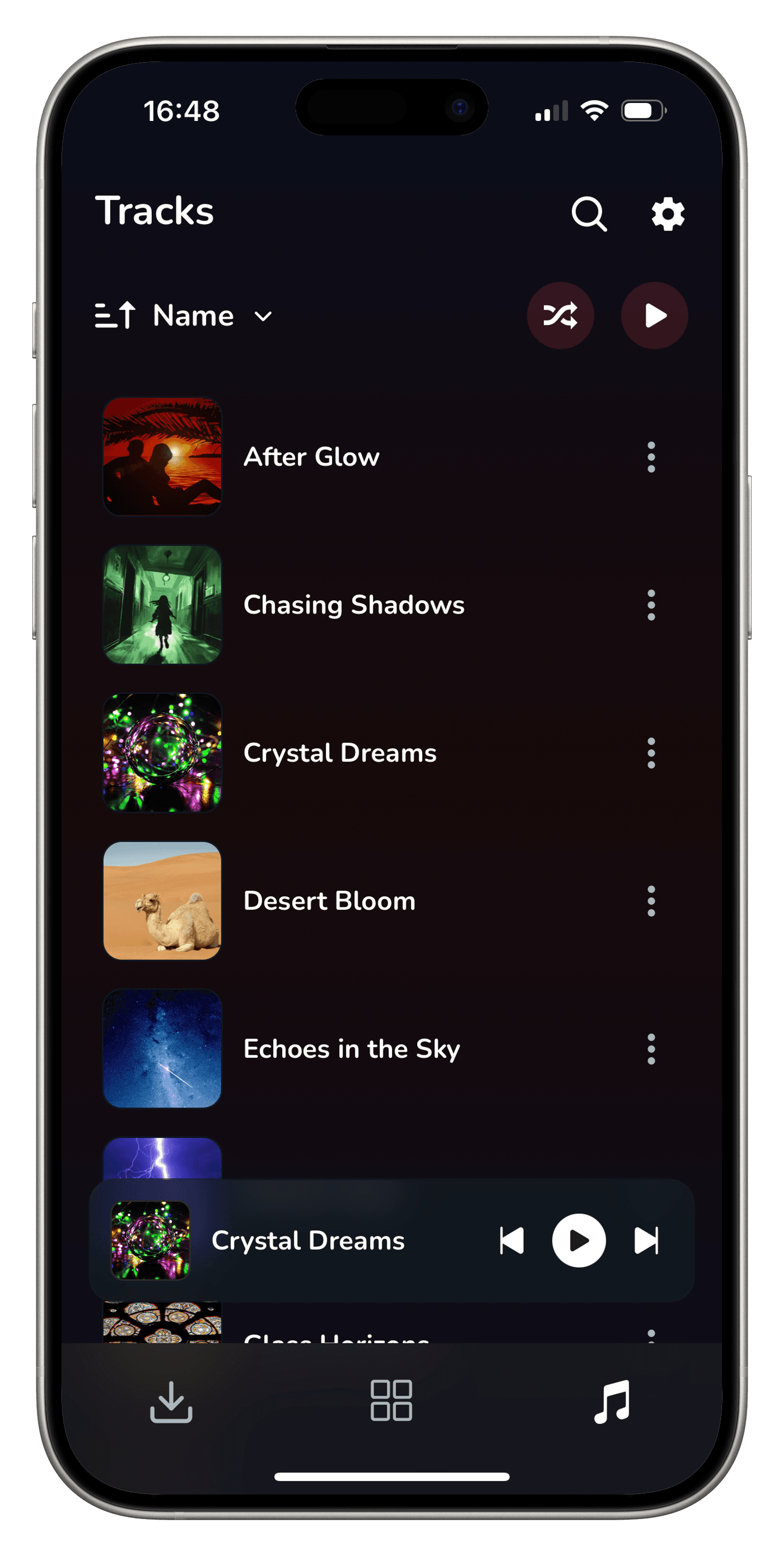Open the three-dot menu for Crystal Dreams

651,752
